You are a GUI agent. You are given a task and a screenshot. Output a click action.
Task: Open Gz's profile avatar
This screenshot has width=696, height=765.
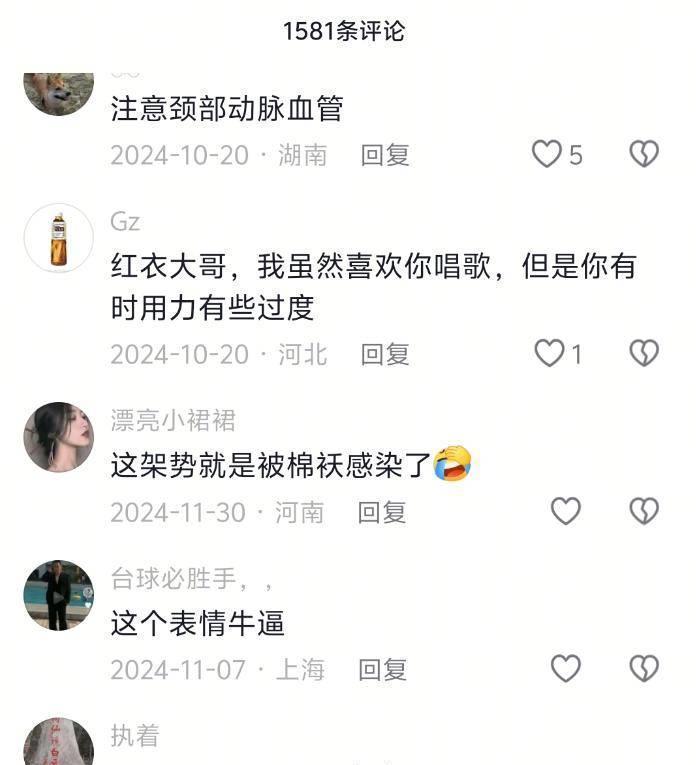(58, 238)
